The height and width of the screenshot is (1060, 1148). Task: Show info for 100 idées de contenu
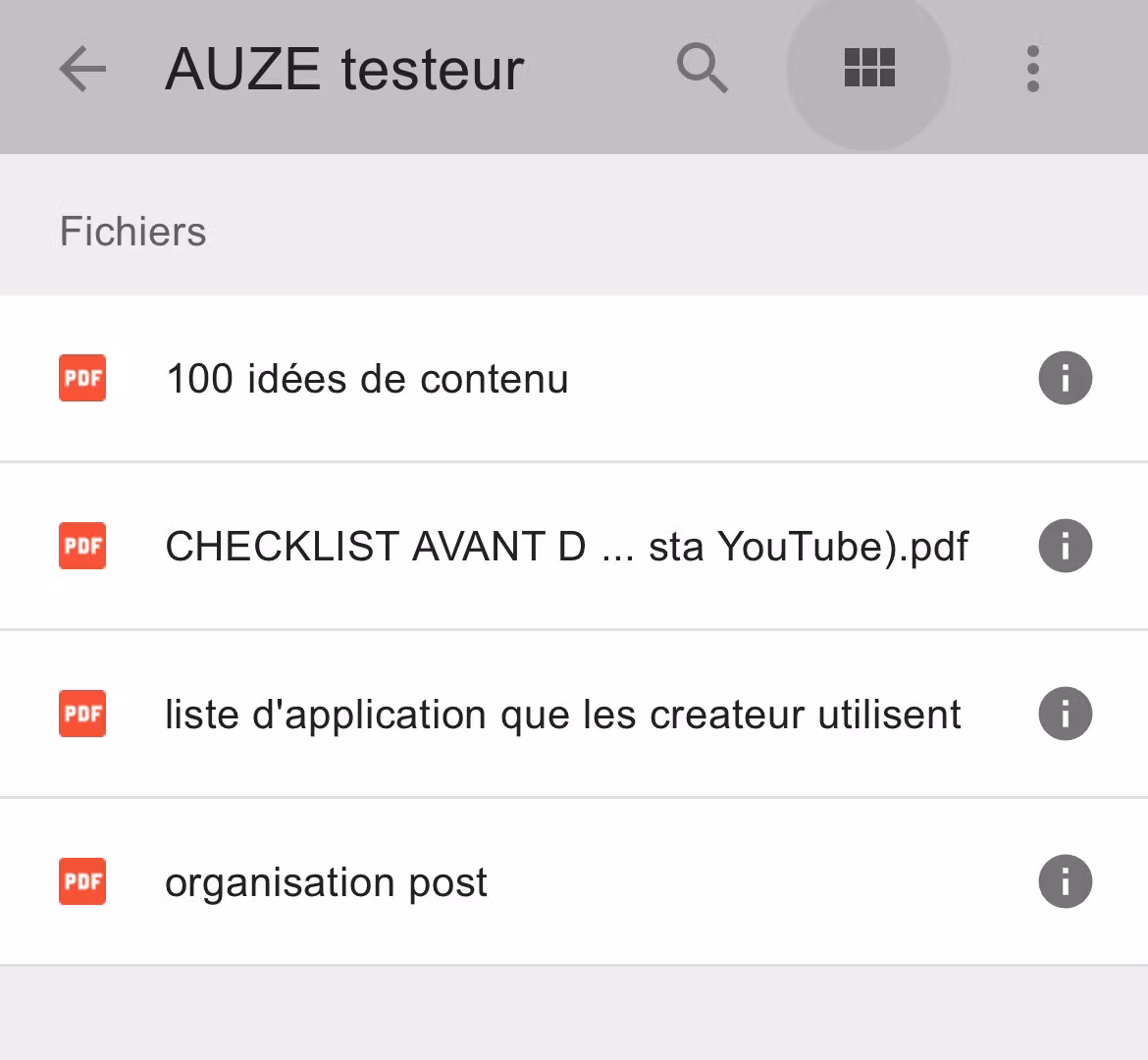[x=1065, y=378]
